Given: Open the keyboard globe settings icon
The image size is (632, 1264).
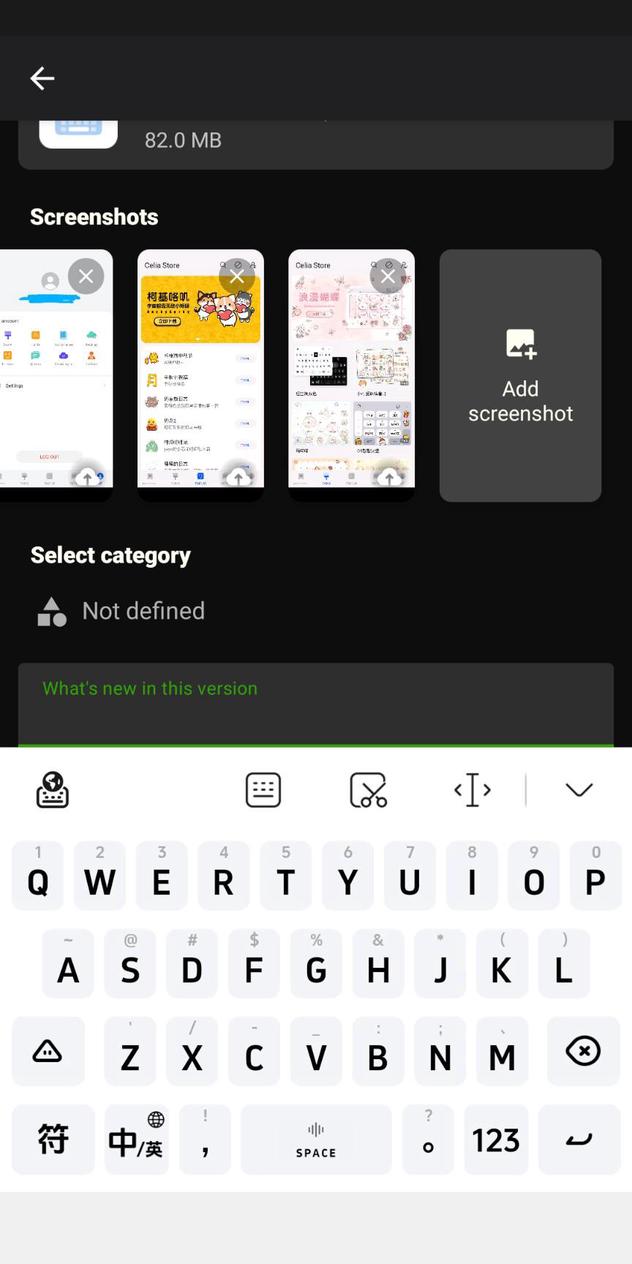Looking at the screenshot, I should coord(52,790).
